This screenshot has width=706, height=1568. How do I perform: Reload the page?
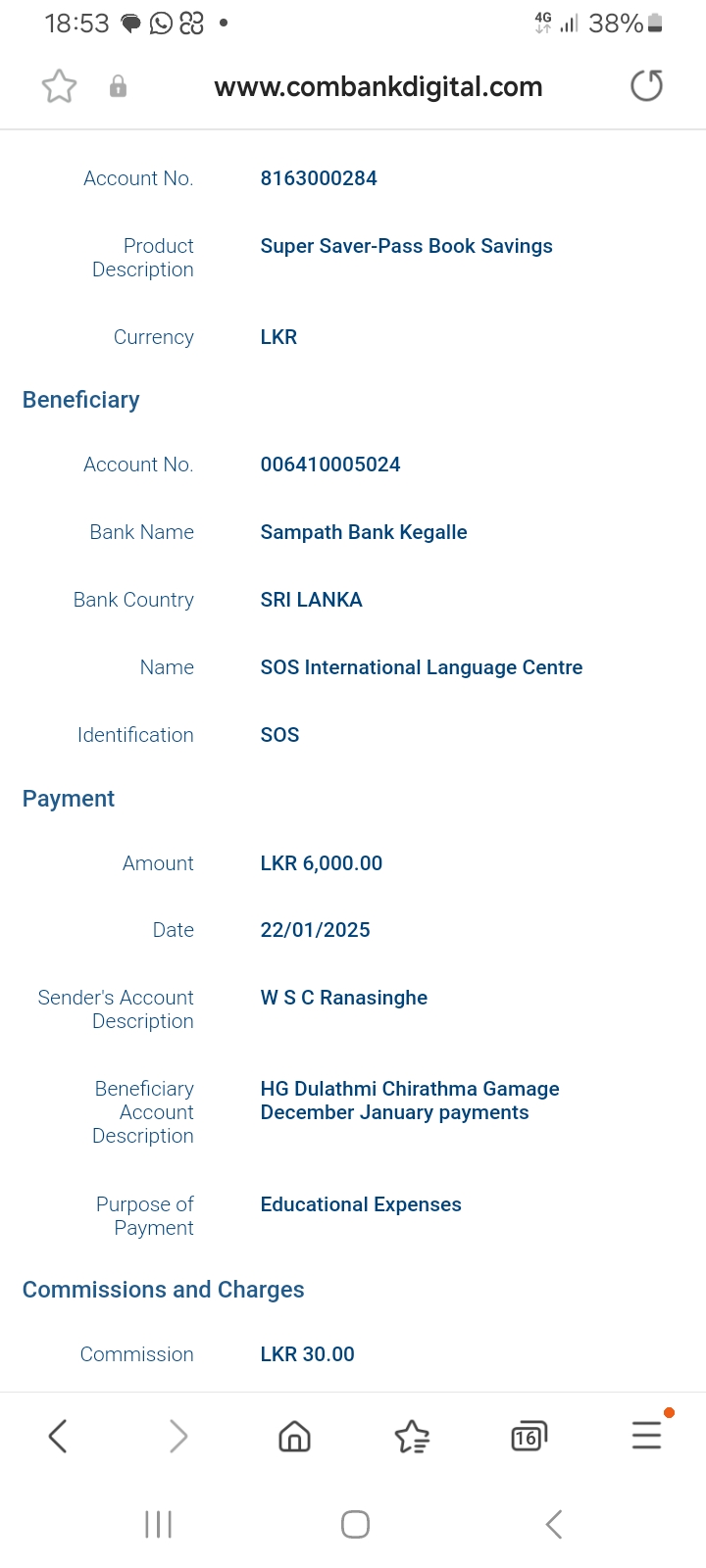(x=646, y=86)
